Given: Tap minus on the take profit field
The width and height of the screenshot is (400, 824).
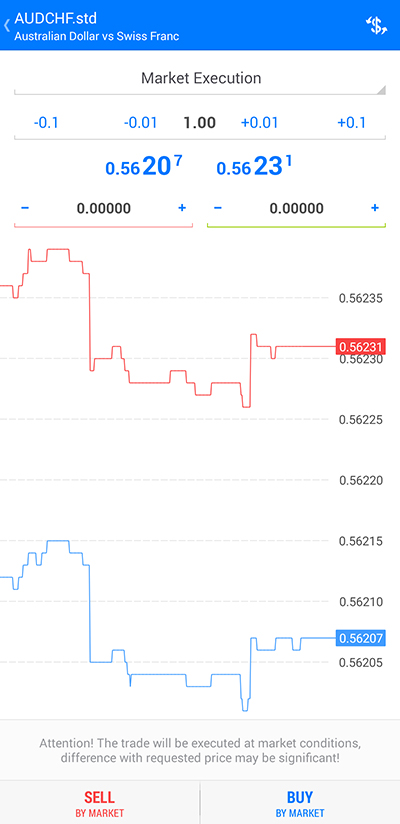Looking at the screenshot, I should 218,208.
